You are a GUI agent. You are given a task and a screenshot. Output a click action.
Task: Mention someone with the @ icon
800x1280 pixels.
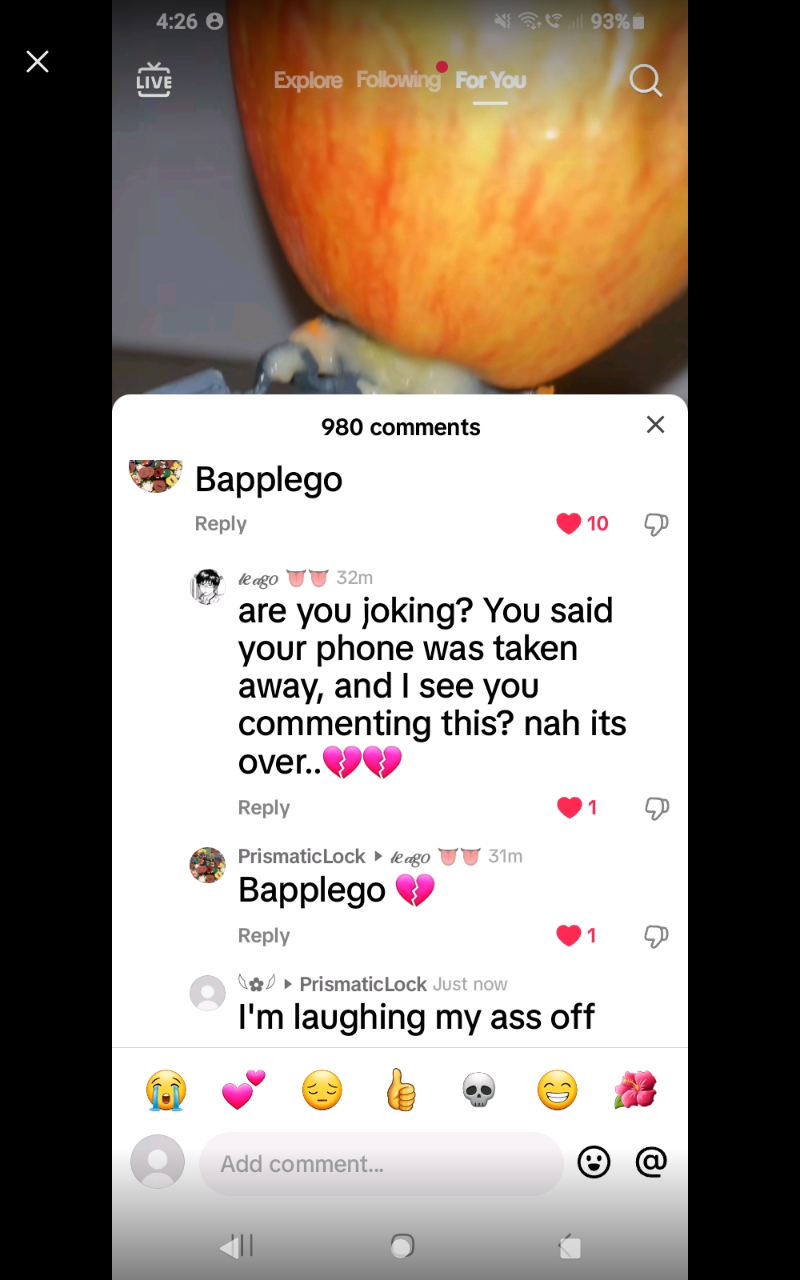[651, 1162]
